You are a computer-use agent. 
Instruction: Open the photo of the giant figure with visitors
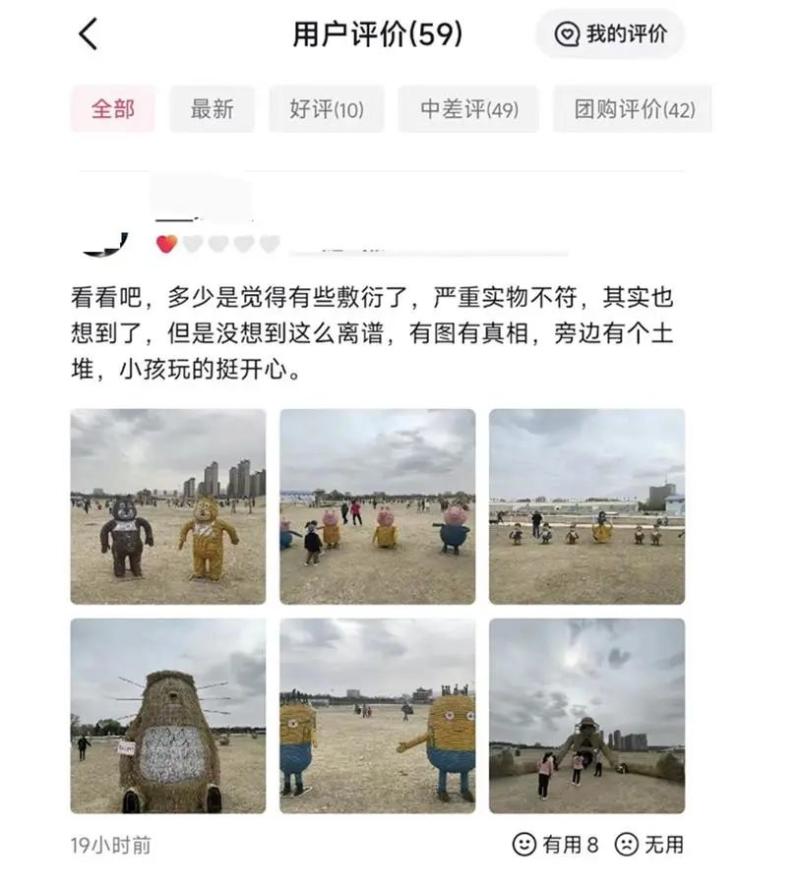587,715
